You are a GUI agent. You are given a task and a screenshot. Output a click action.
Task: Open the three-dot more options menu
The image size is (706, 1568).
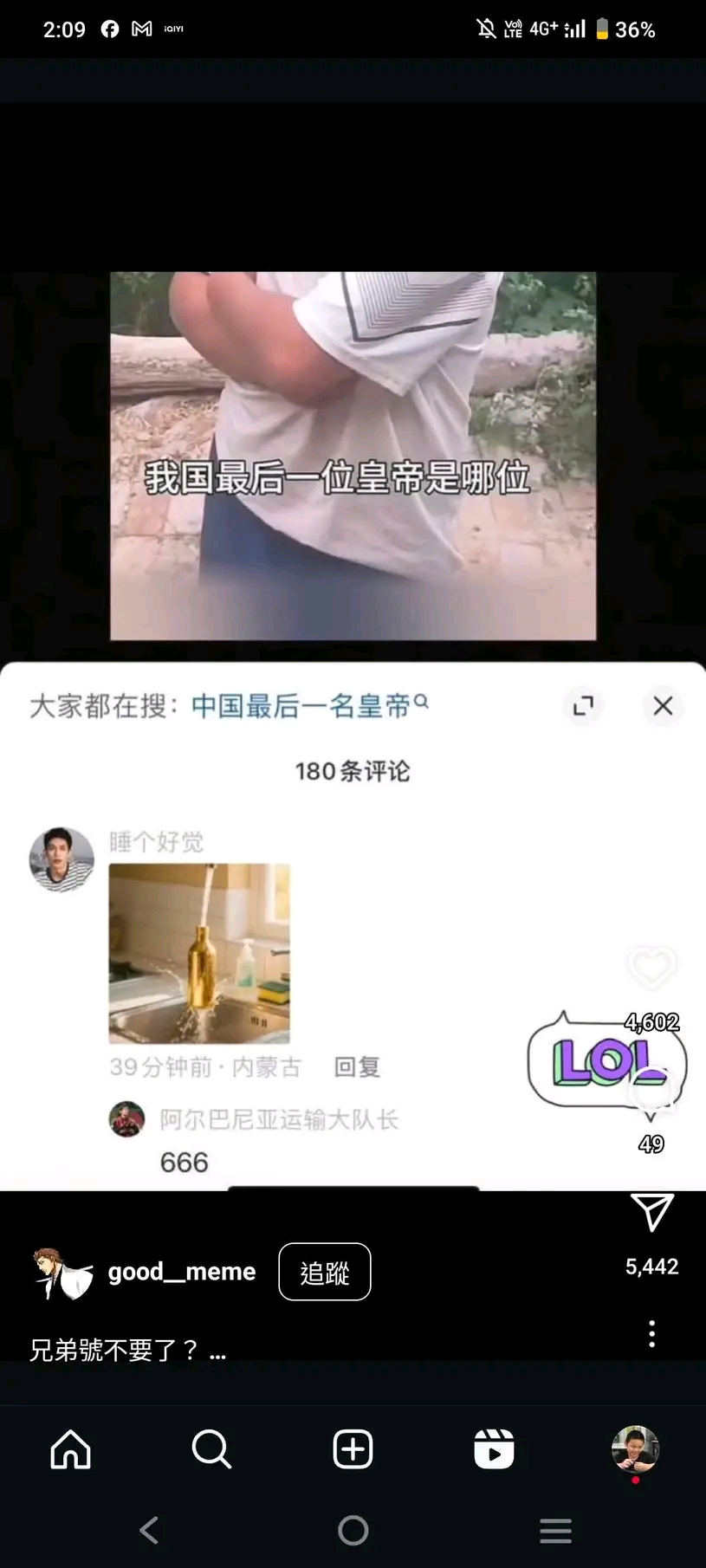[x=652, y=1333]
